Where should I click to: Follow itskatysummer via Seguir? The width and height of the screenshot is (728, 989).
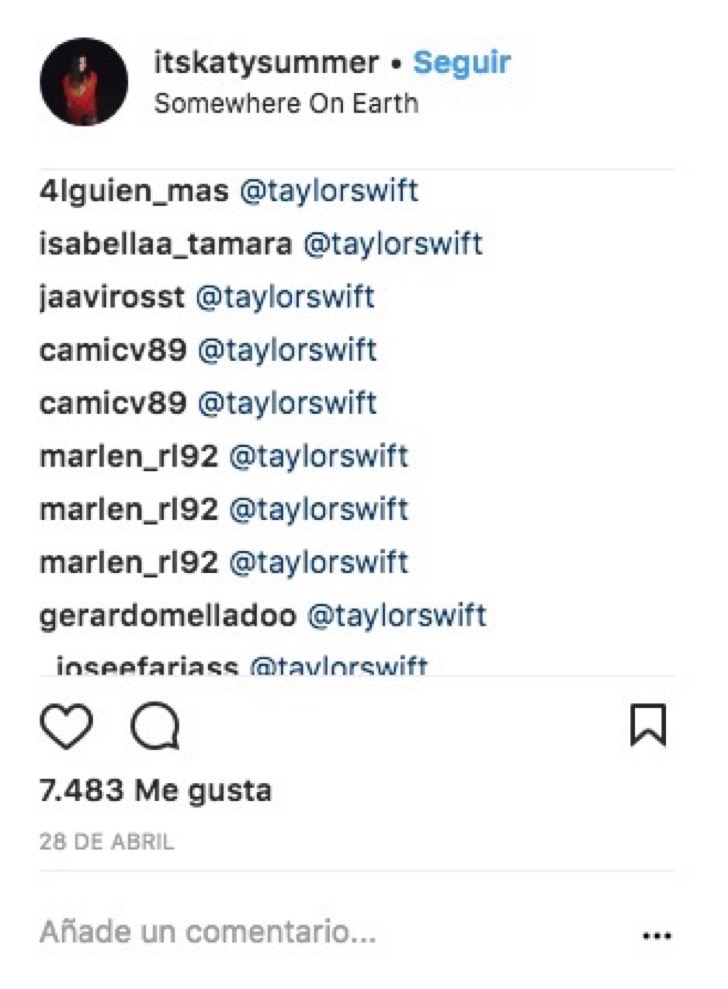click(462, 63)
